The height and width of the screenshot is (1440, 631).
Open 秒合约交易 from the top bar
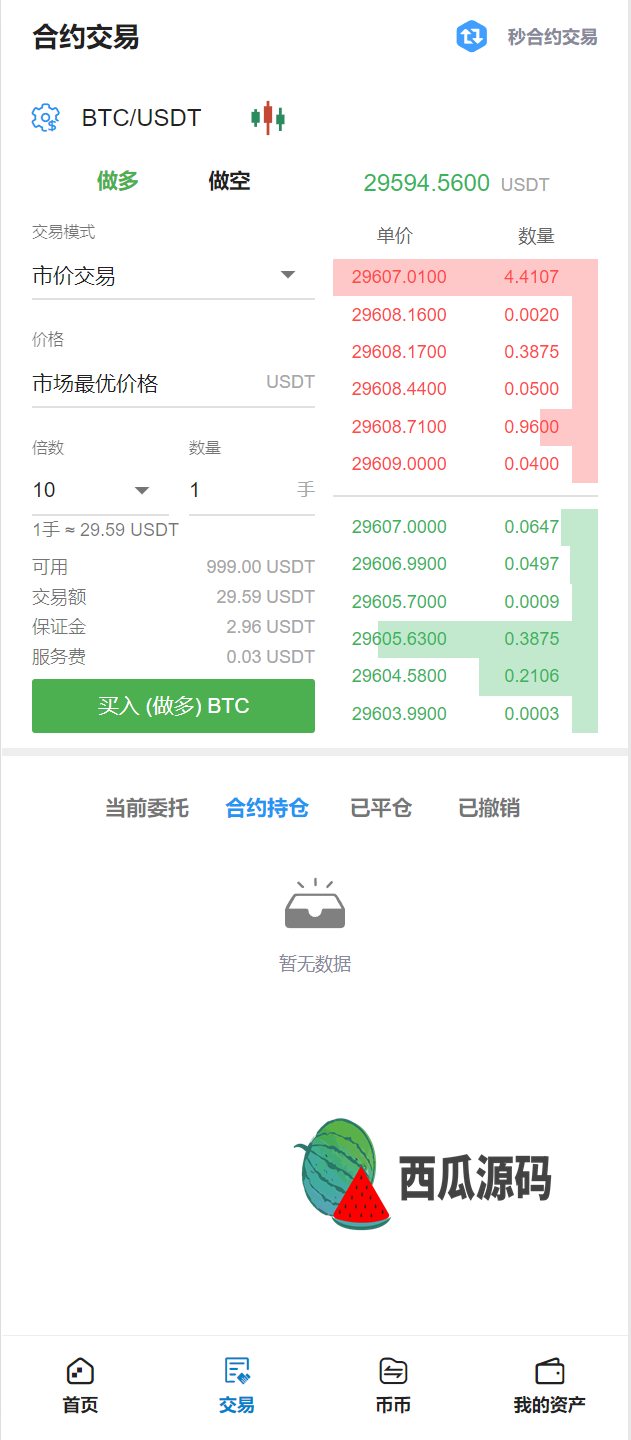[527, 37]
